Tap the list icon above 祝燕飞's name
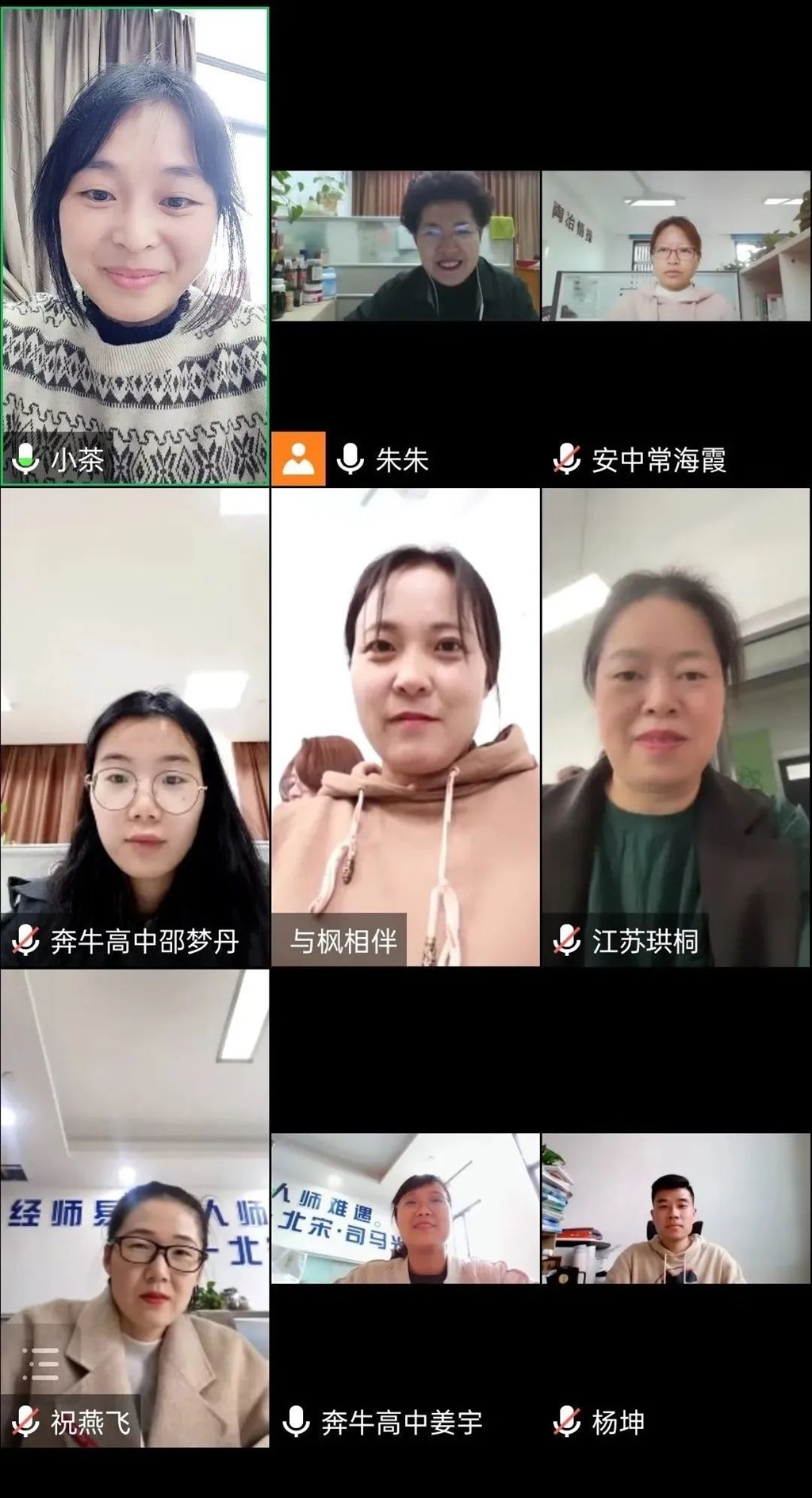This screenshot has height=1498, width=812. tap(40, 1364)
